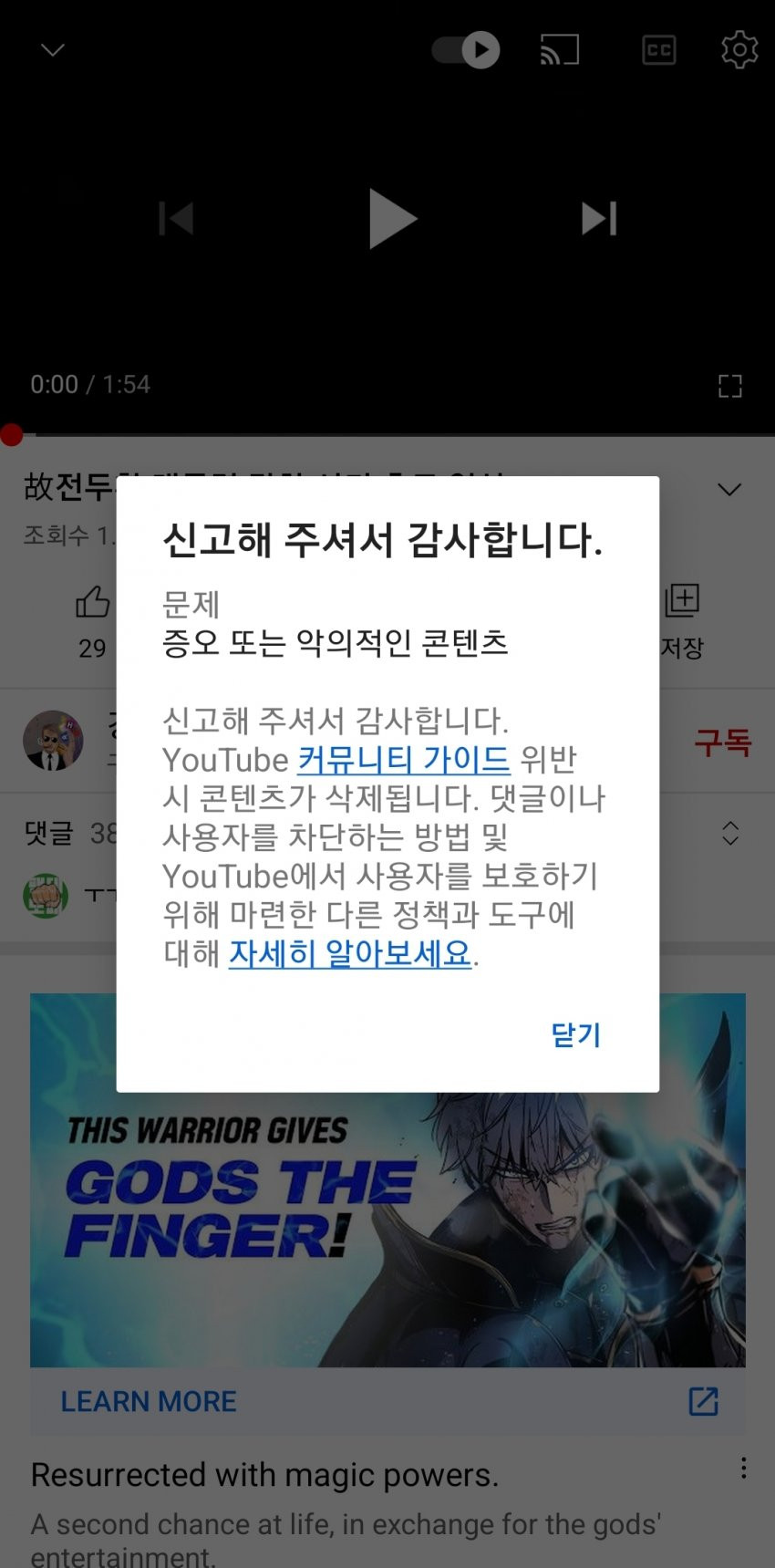Image resolution: width=775 pixels, height=1568 pixels.
Task: Close the report confirmation dialog with 닫기
Action: tap(575, 1034)
